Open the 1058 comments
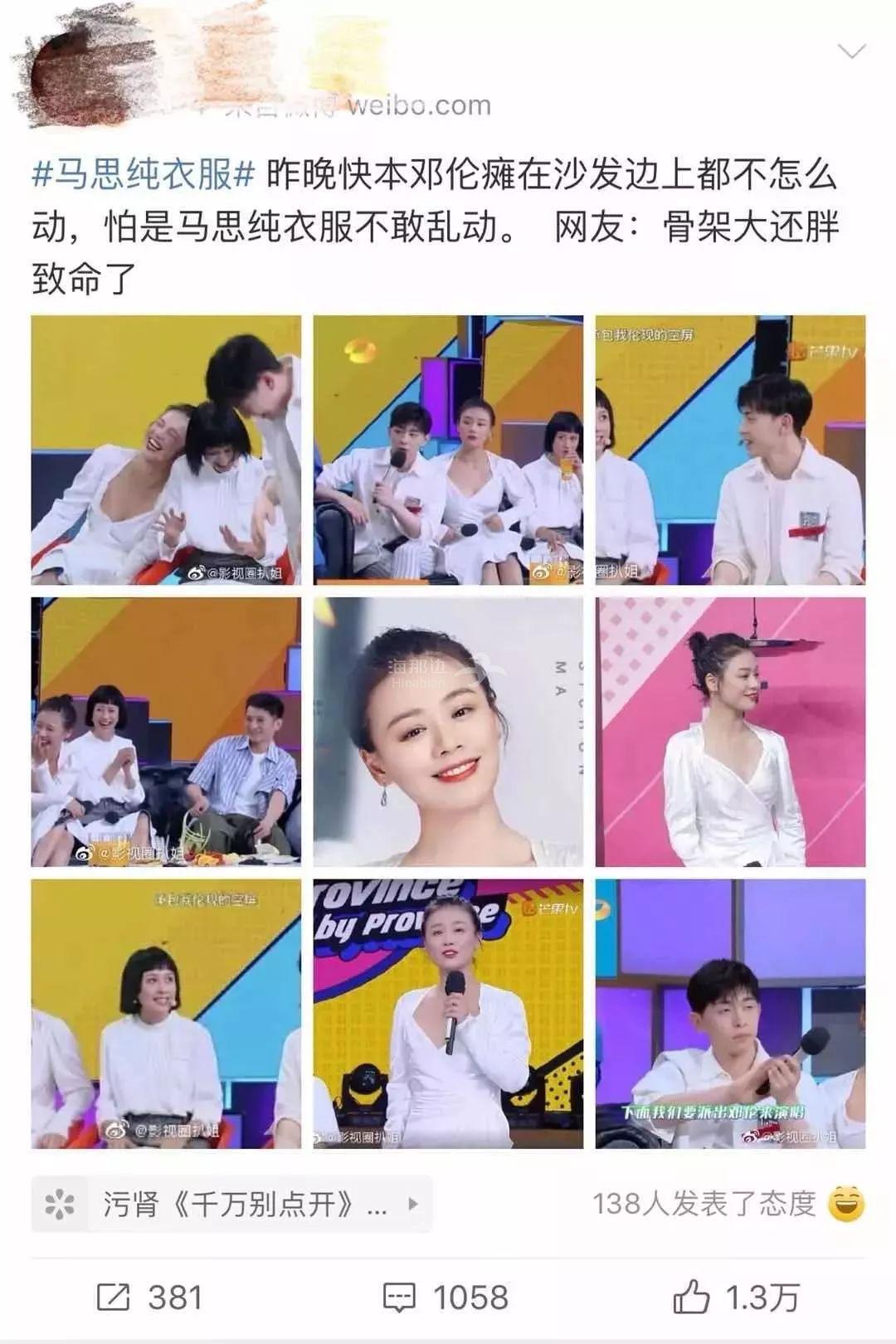The image size is (896, 1344). click(446, 1297)
